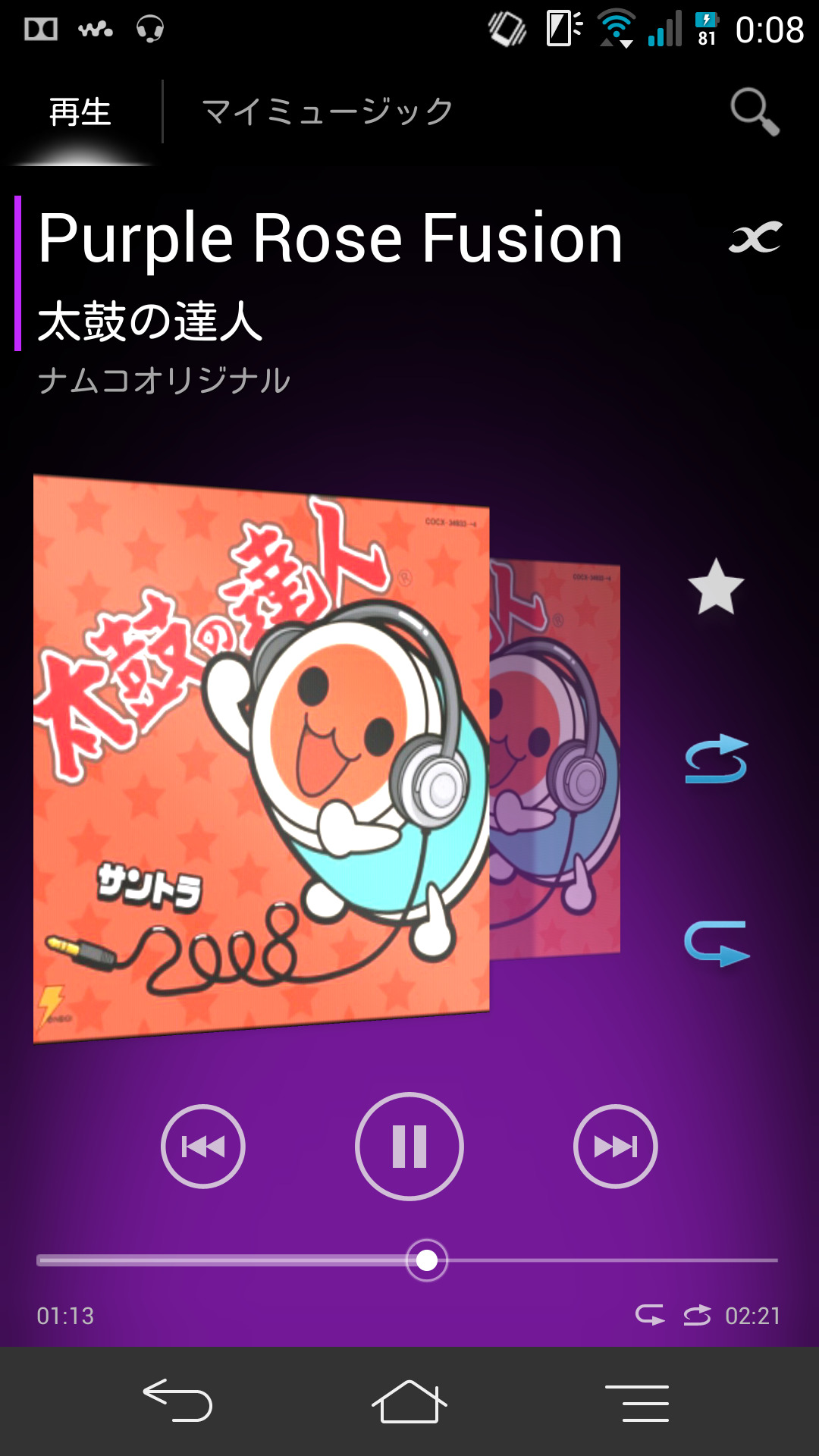The height and width of the screenshot is (1456, 819).
Task: Toggle the repeat all loop icon
Action: [x=717, y=759]
